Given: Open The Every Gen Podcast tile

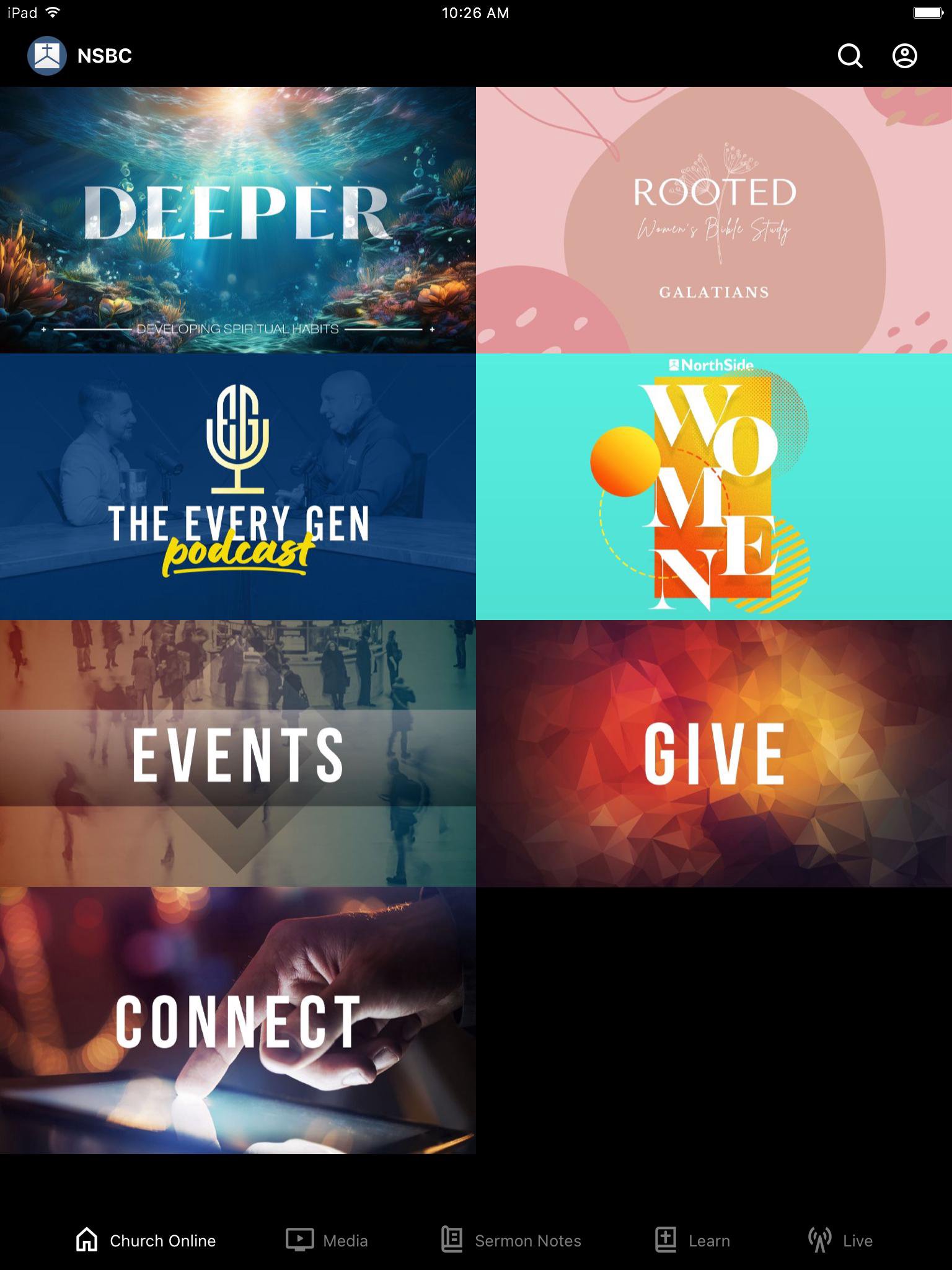Looking at the screenshot, I should point(238,487).
